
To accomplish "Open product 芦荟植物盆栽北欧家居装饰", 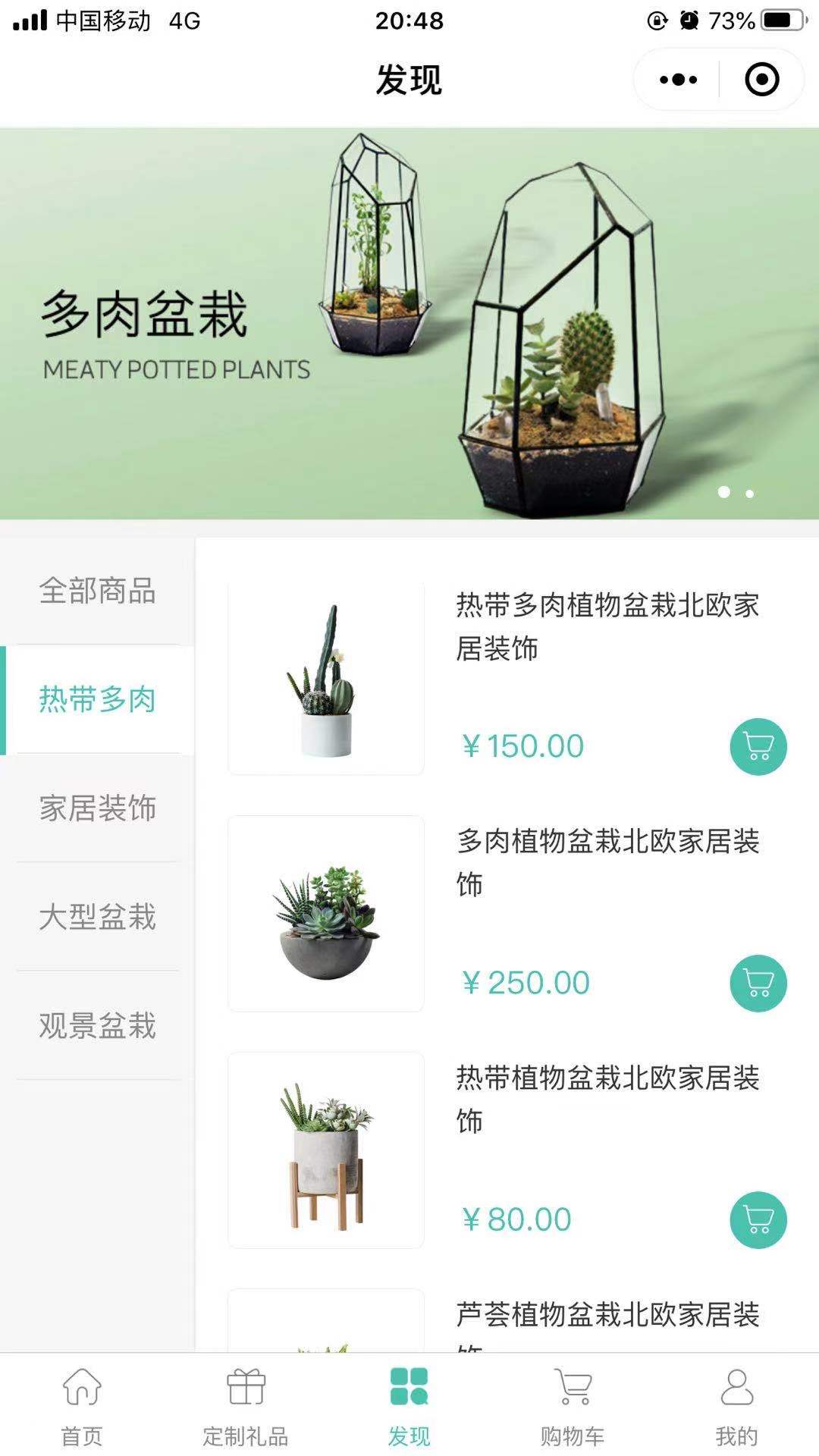I will (607, 1316).
